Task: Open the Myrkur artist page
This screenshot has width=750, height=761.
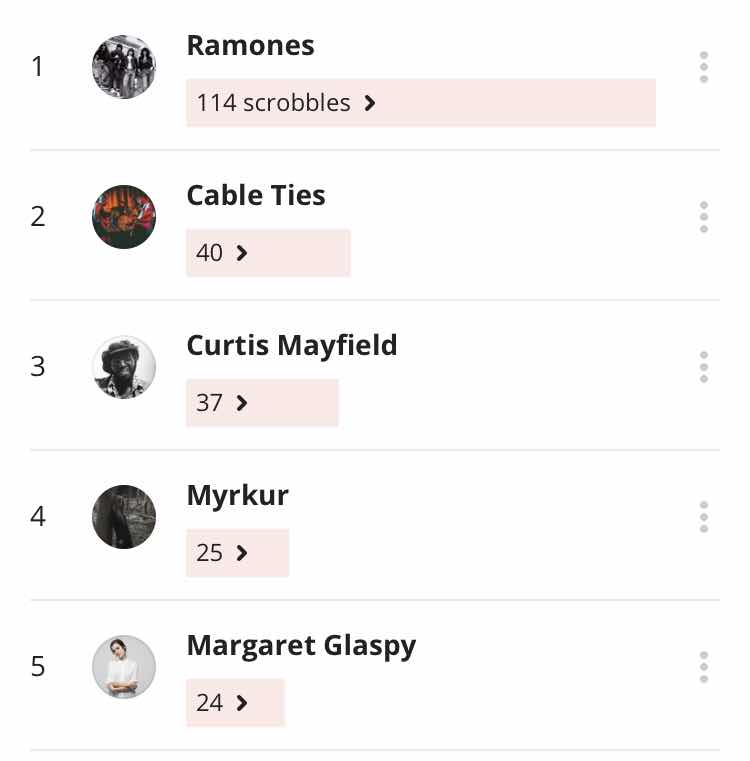Action: coord(237,495)
